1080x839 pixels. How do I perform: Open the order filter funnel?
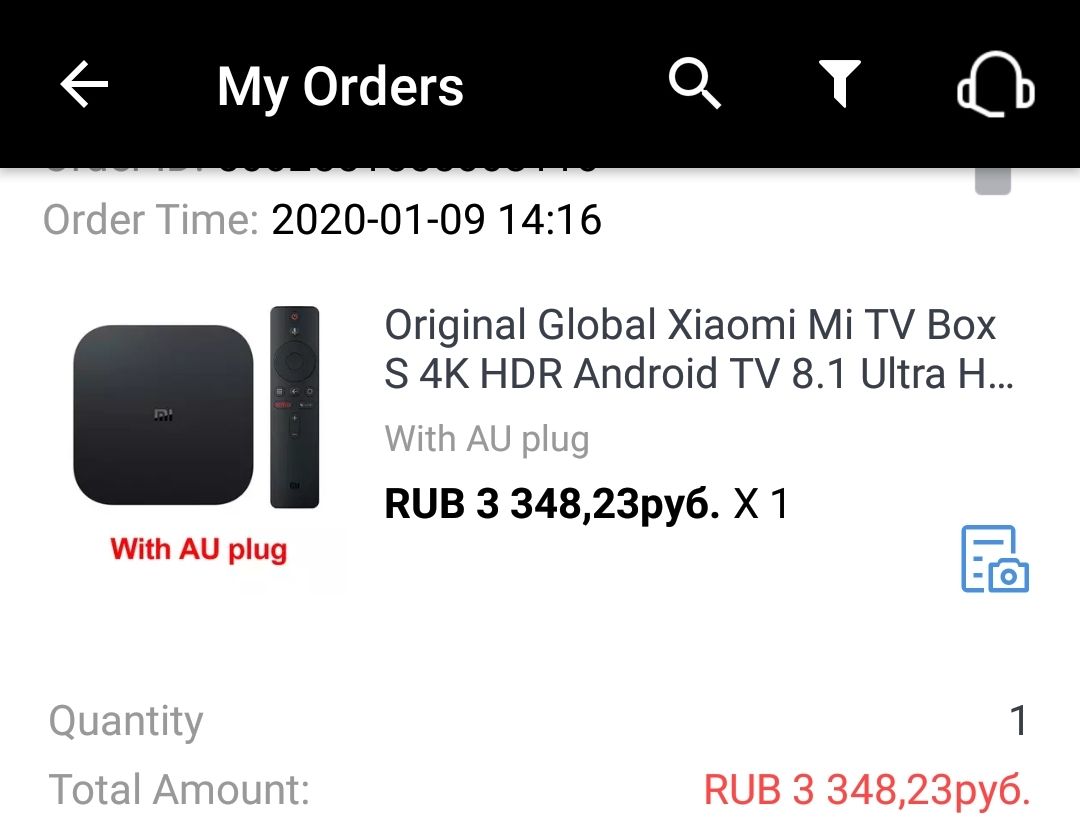[840, 84]
